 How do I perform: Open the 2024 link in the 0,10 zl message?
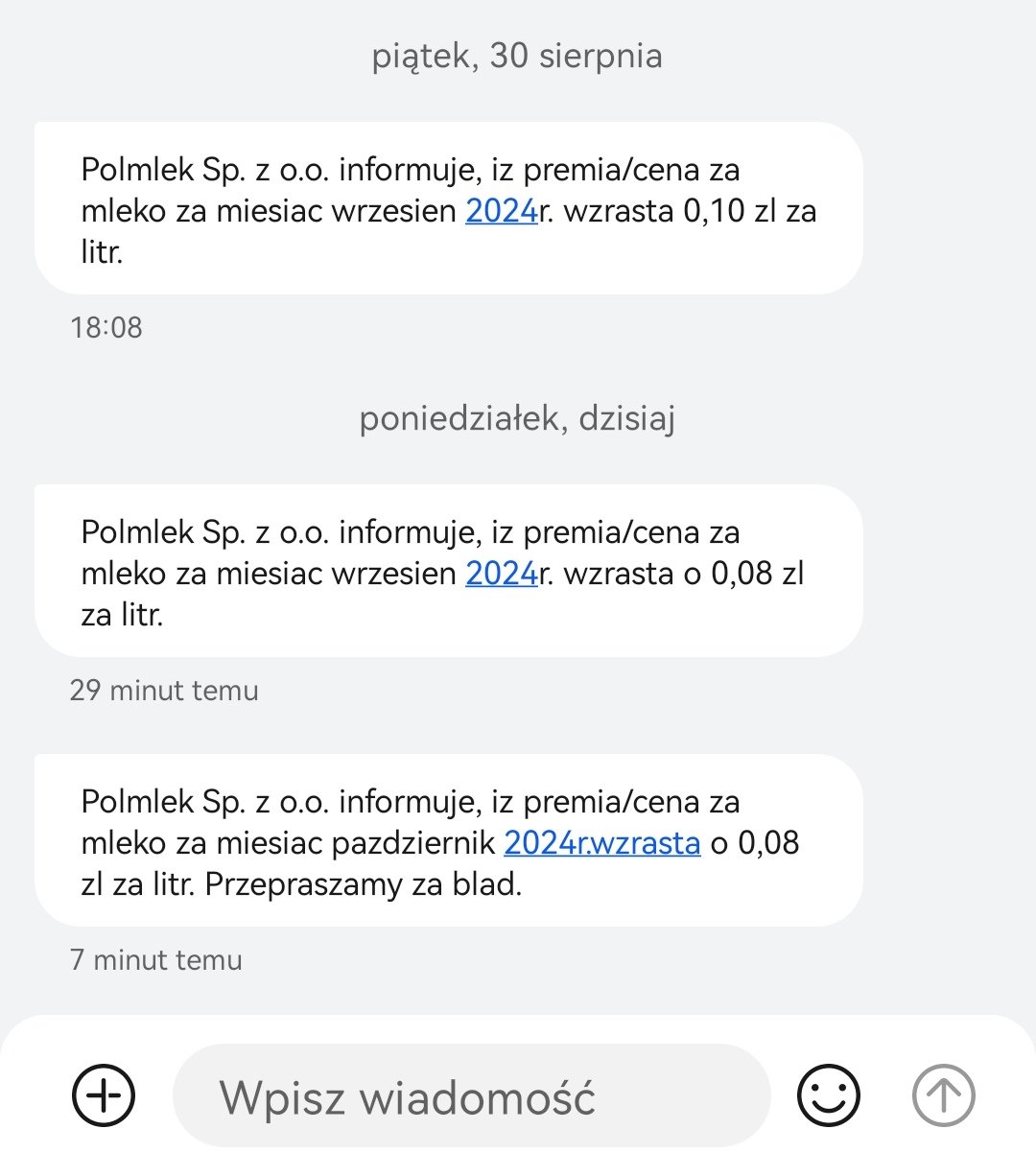click(501, 211)
